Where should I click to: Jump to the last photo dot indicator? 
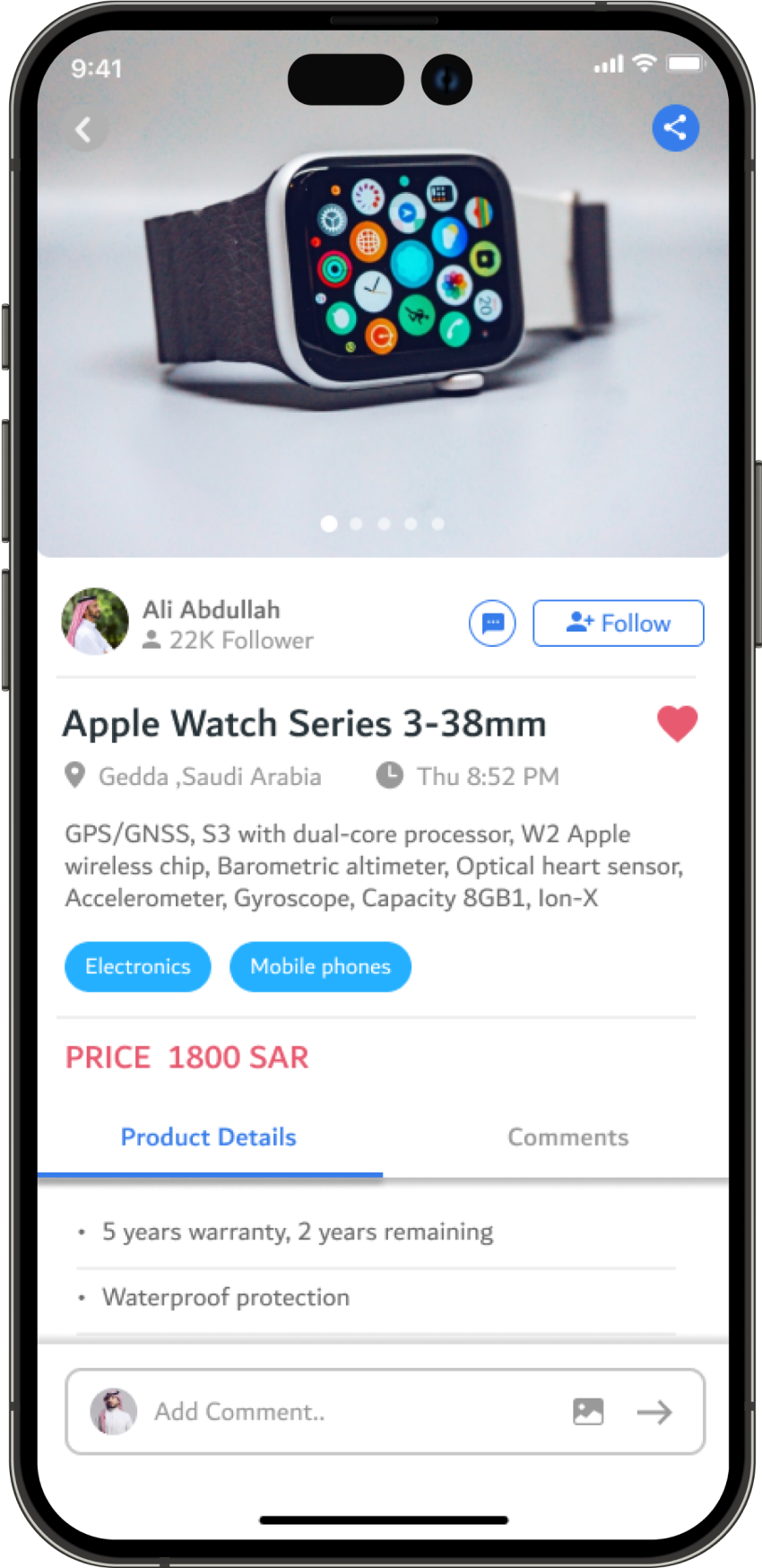[437, 524]
